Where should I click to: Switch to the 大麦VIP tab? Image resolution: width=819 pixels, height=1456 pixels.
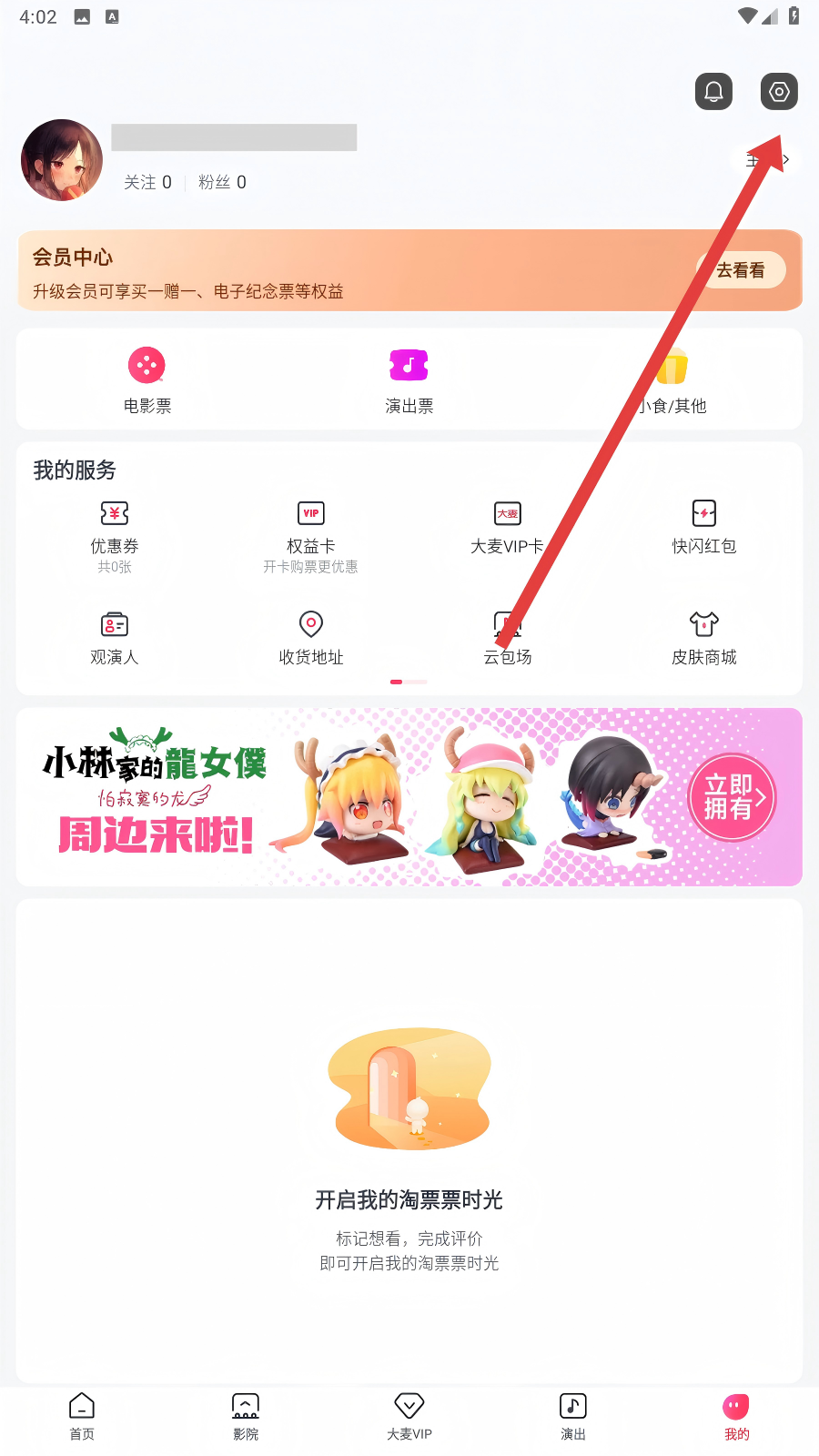pyautogui.click(x=409, y=1416)
